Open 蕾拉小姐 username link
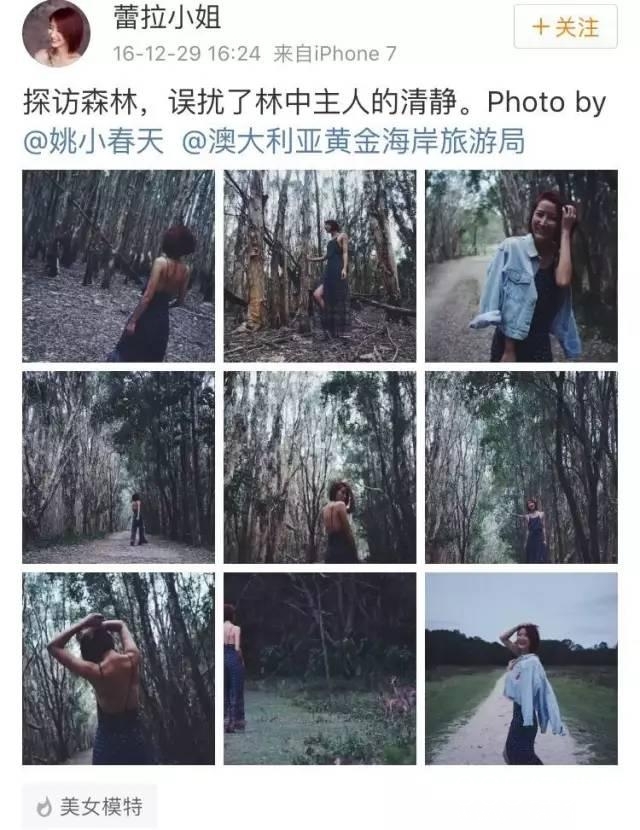The width and height of the screenshot is (640, 830). pos(168,17)
